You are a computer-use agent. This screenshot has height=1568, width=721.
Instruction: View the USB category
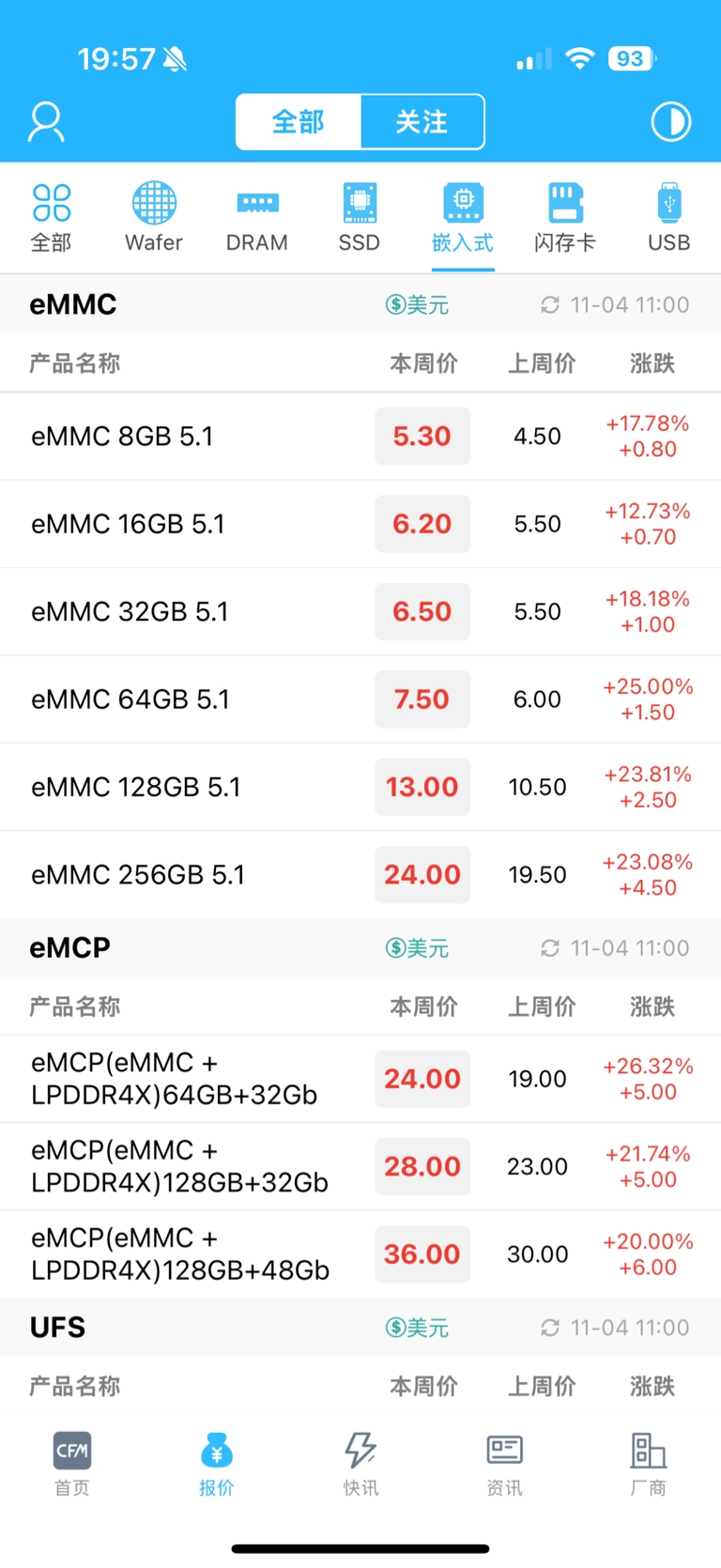(668, 218)
